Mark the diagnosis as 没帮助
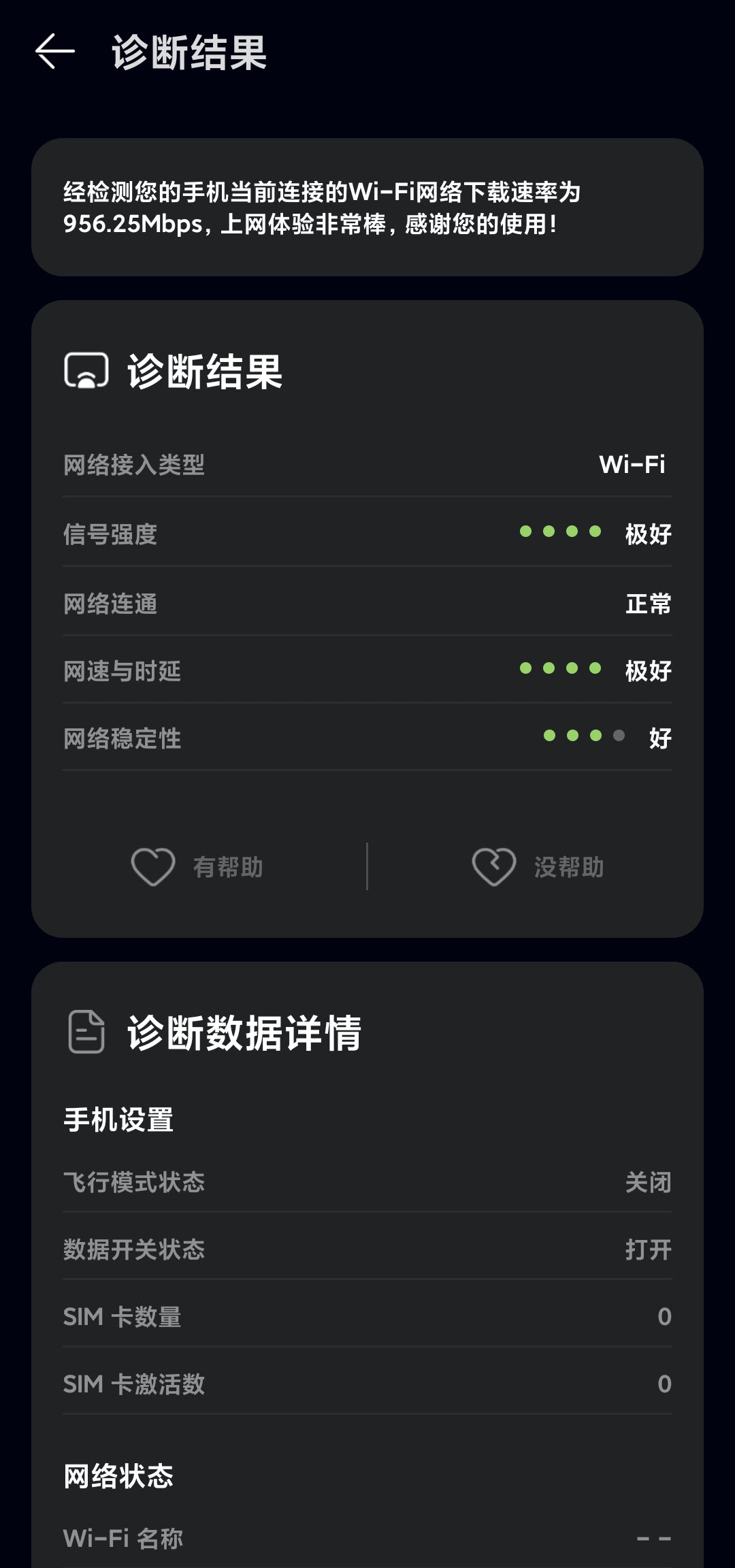Image resolution: width=735 pixels, height=1568 pixels. pos(538,867)
